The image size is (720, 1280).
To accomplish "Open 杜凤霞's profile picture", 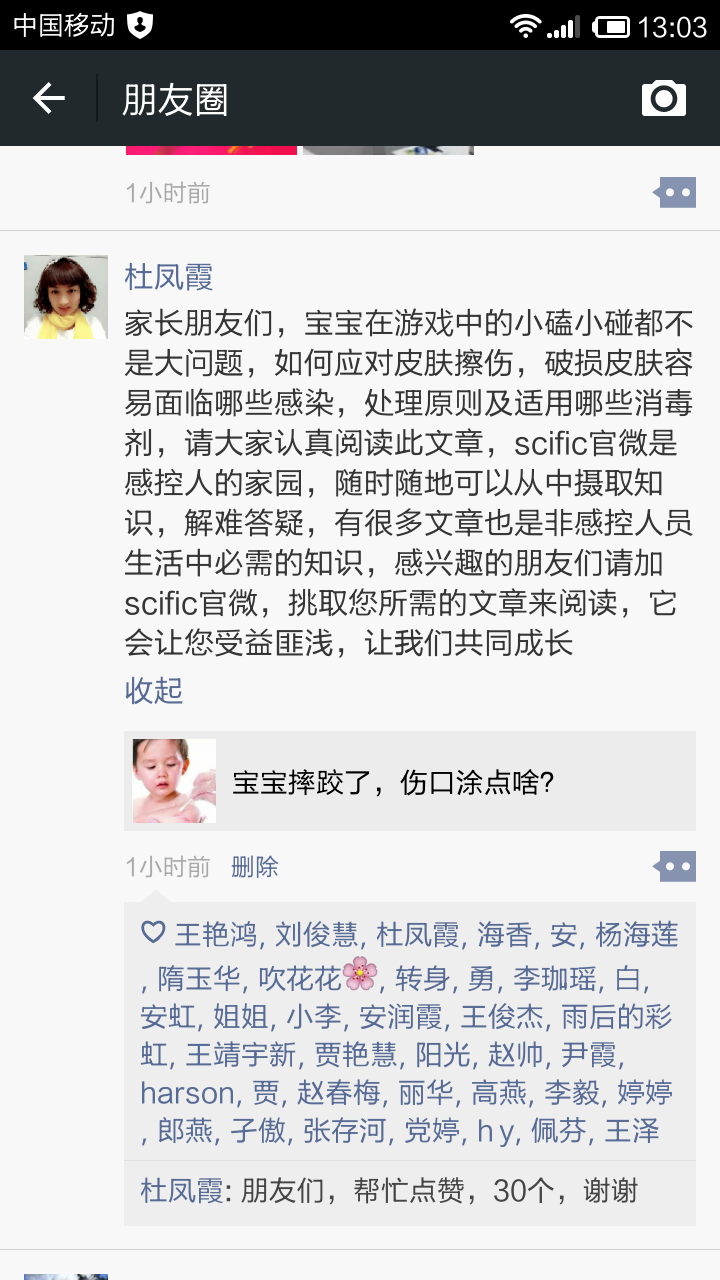I will pyautogui.click(x=66, y=297).
